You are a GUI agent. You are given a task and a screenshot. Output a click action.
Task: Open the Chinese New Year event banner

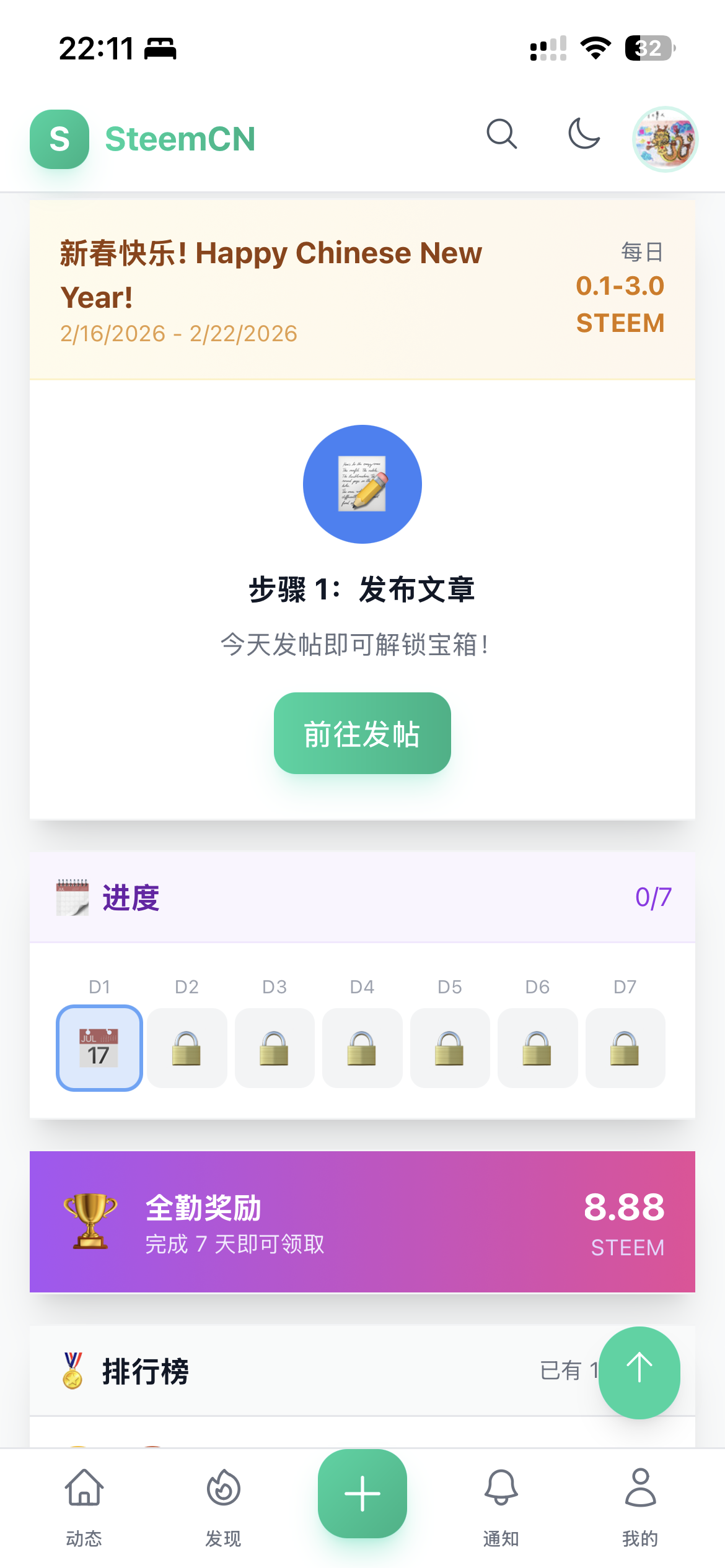tap(362, 288)
